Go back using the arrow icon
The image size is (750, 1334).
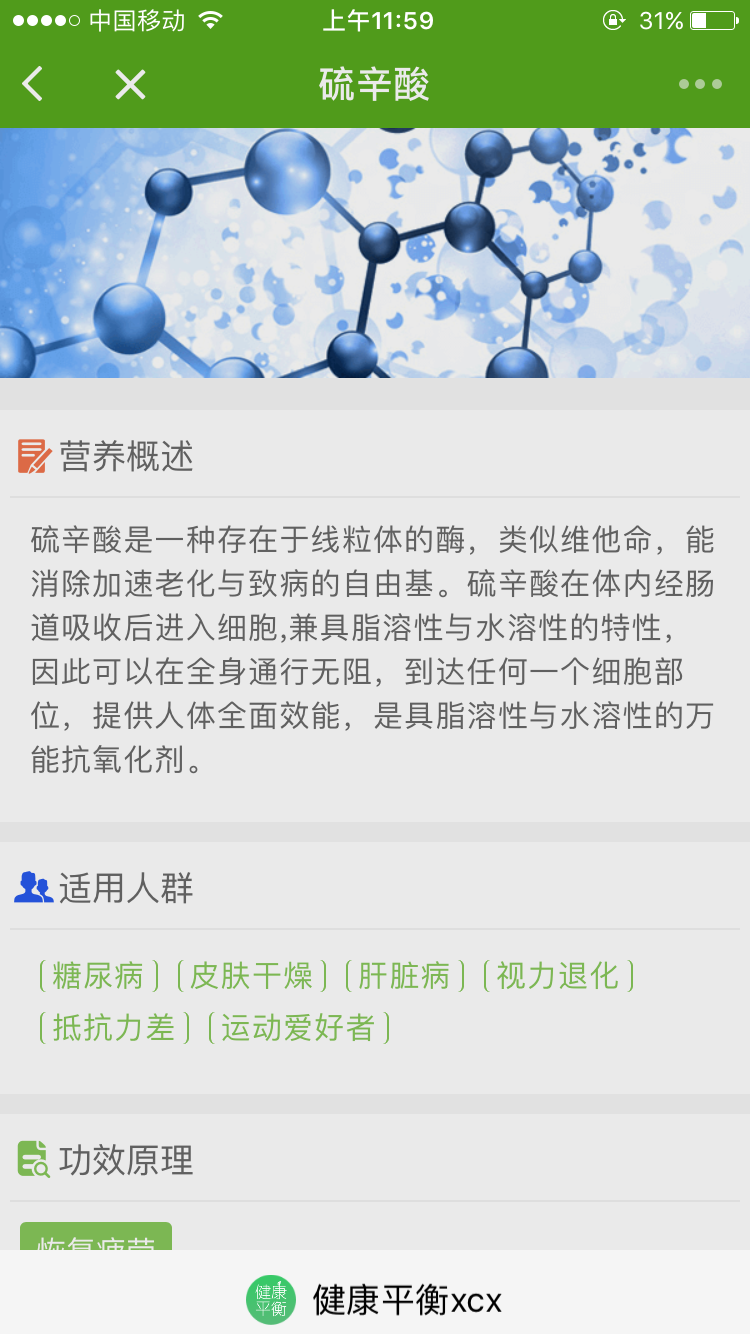tap(33, 85)
